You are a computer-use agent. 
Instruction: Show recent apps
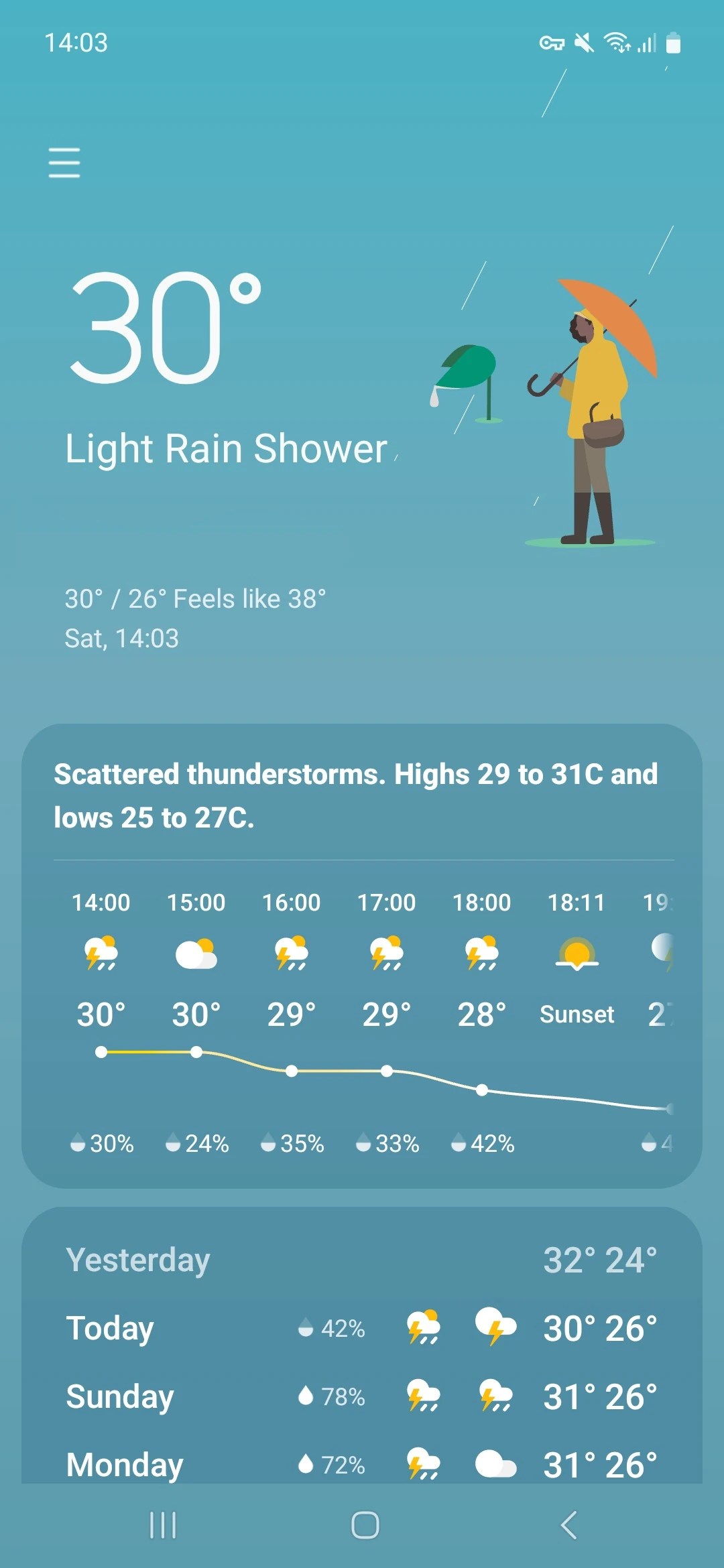163,1525
